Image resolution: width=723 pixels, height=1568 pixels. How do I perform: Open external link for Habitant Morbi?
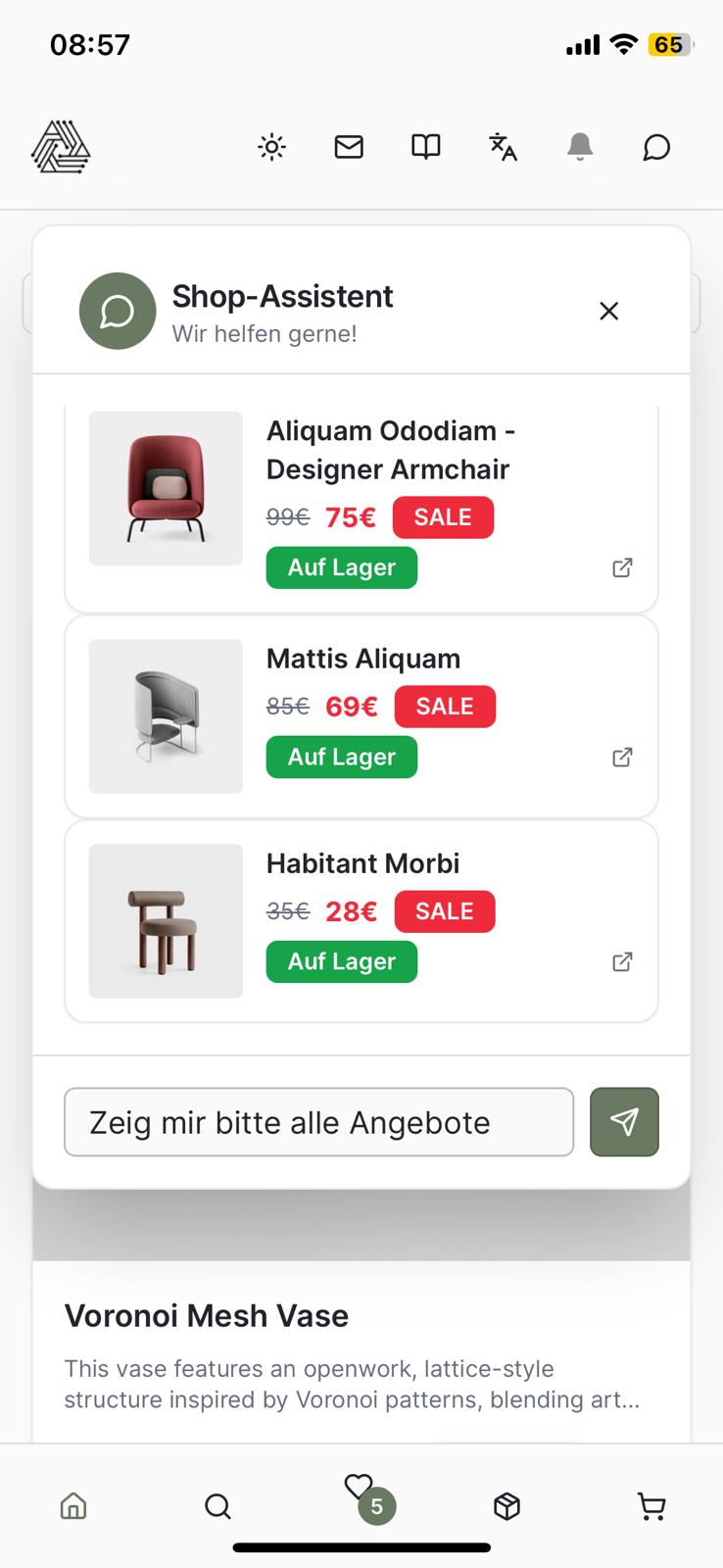(x=622, y=962)
